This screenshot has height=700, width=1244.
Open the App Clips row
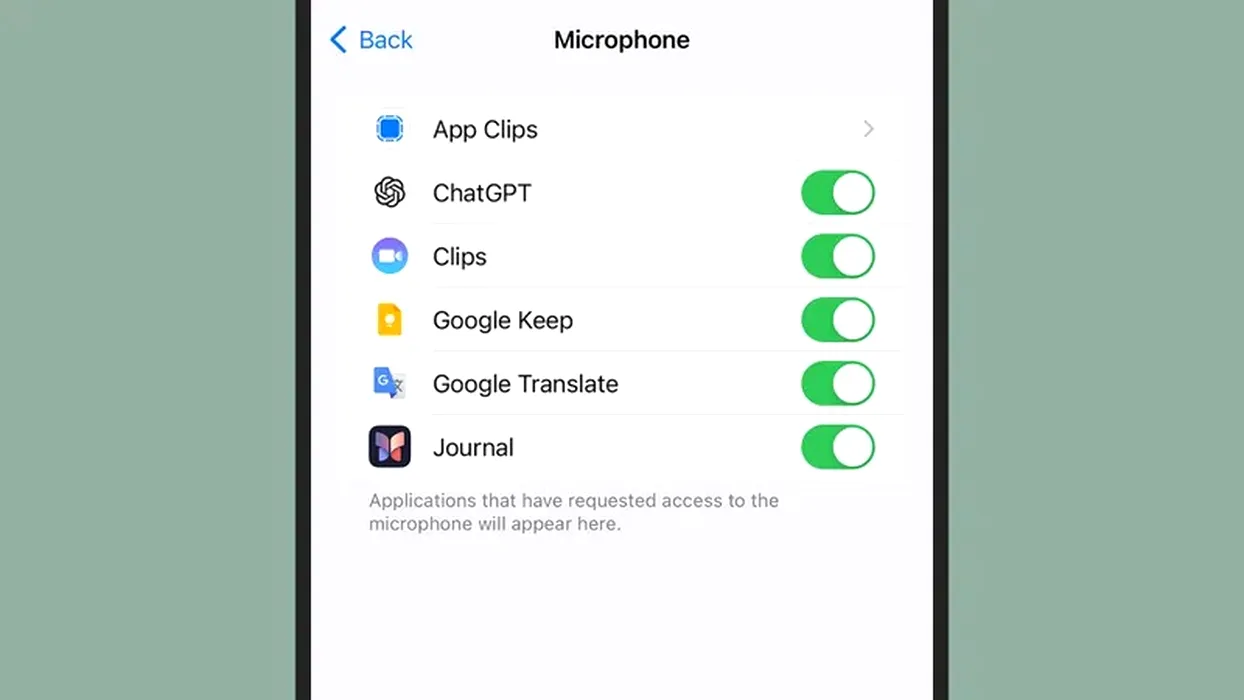620,129
